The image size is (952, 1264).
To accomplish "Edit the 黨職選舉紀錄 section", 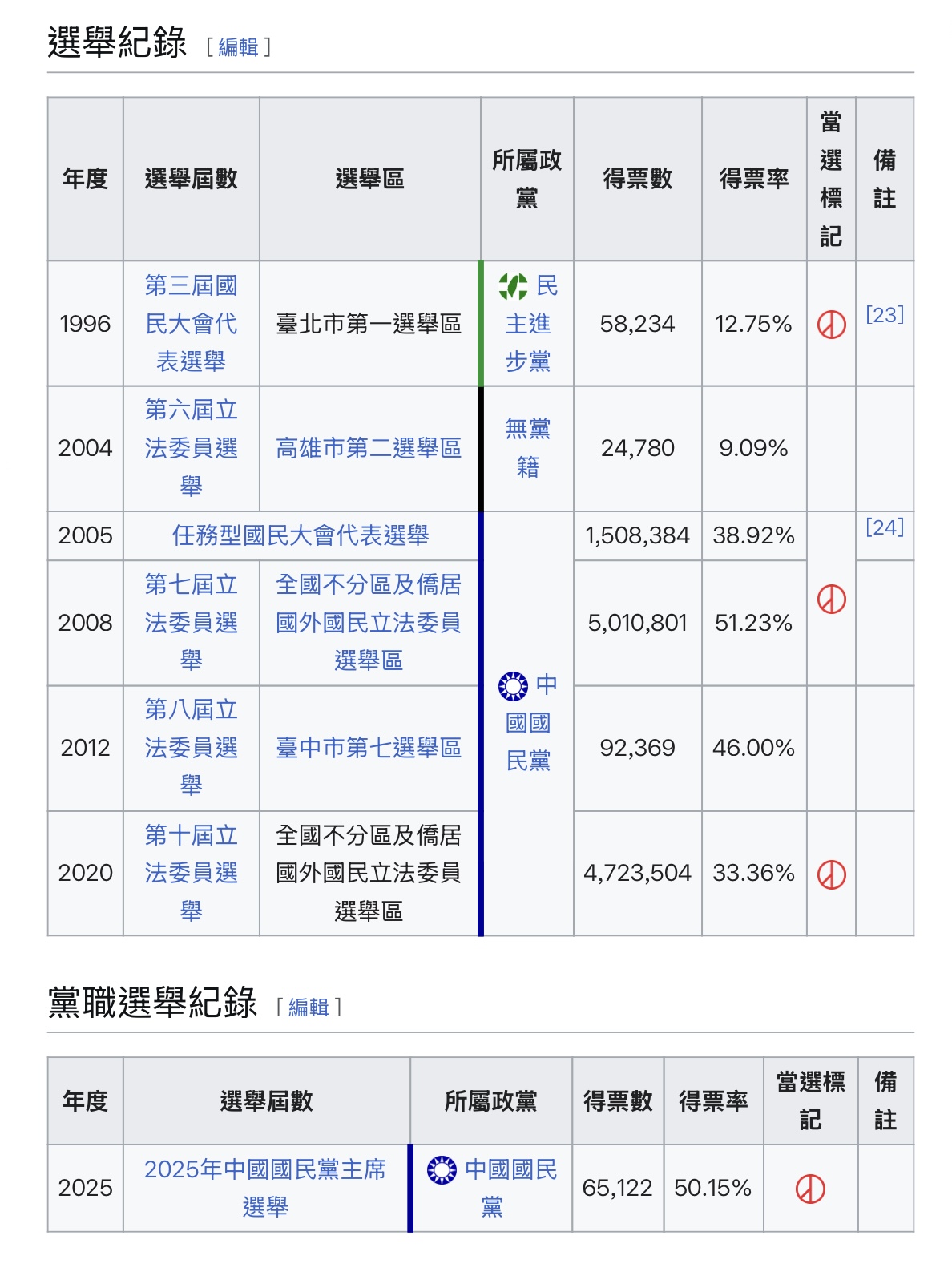I will (x=309, y=1008).
